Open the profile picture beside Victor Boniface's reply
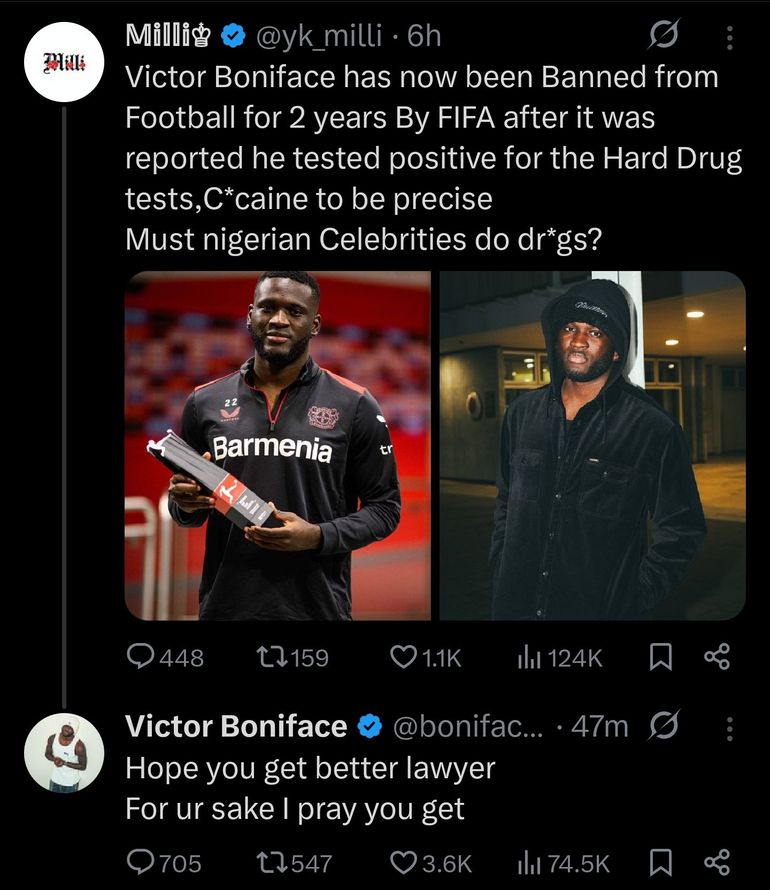770x890 pixels. point(64,753)
